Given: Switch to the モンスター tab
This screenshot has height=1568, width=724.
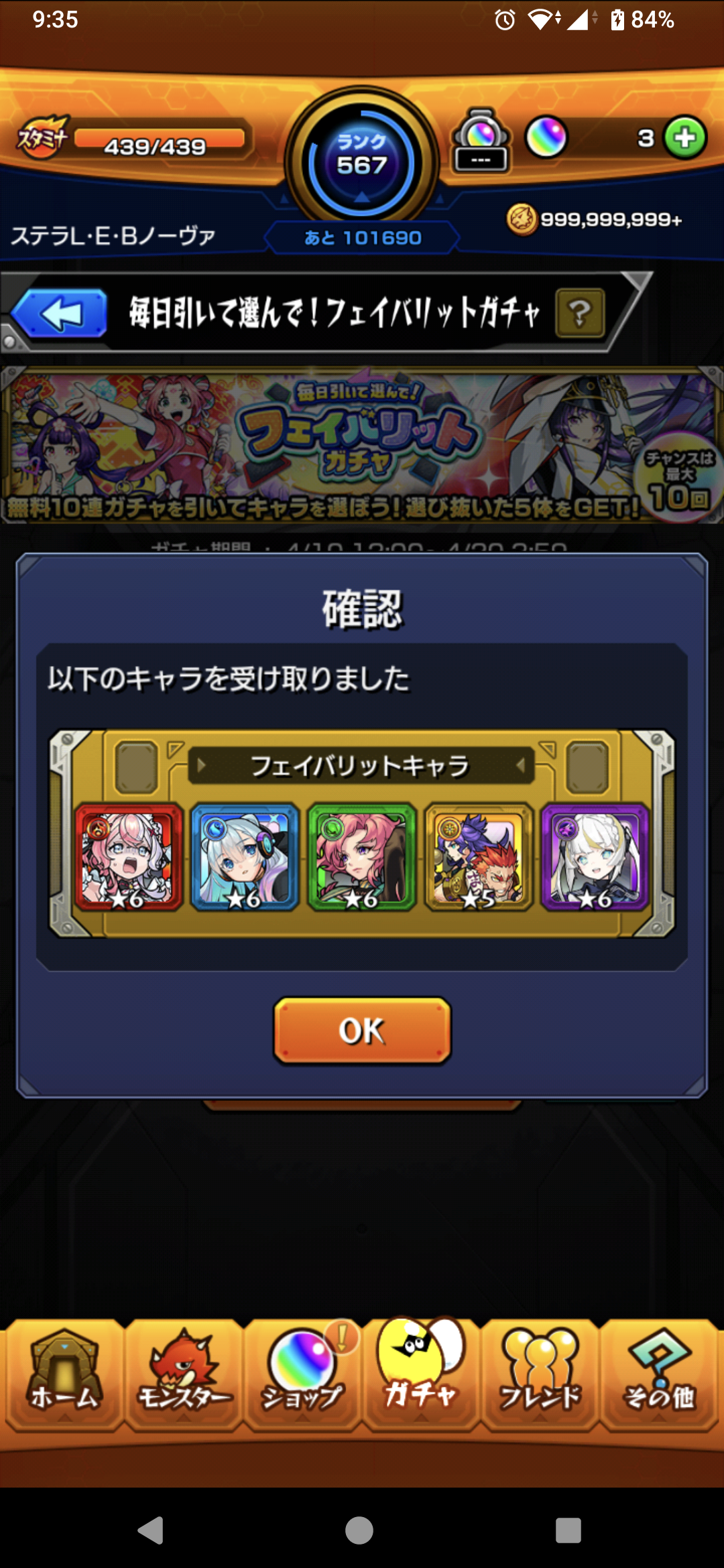Looking at the screenshot, I should (184, 1374).
